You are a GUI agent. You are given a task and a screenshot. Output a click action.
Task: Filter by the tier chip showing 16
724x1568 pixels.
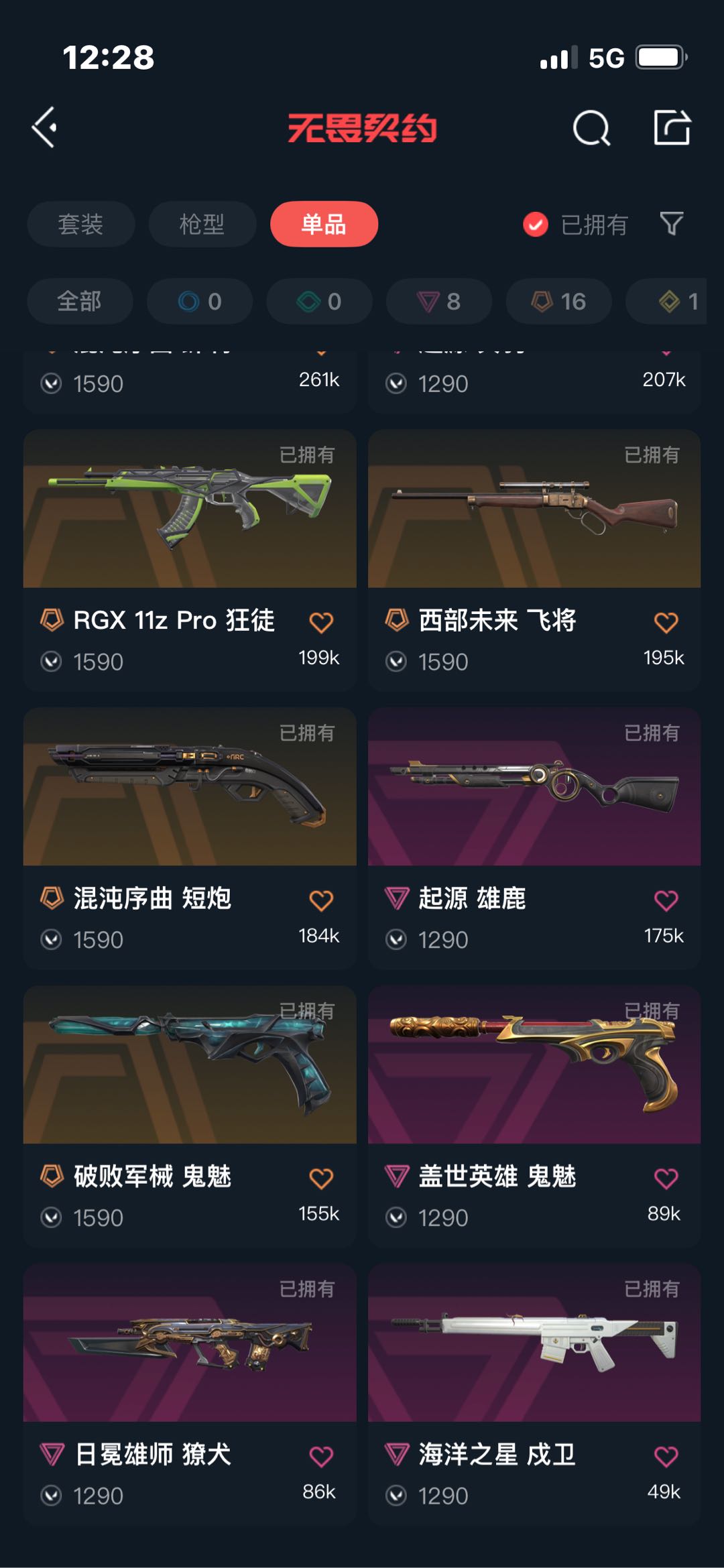click(x=558, y=302)
